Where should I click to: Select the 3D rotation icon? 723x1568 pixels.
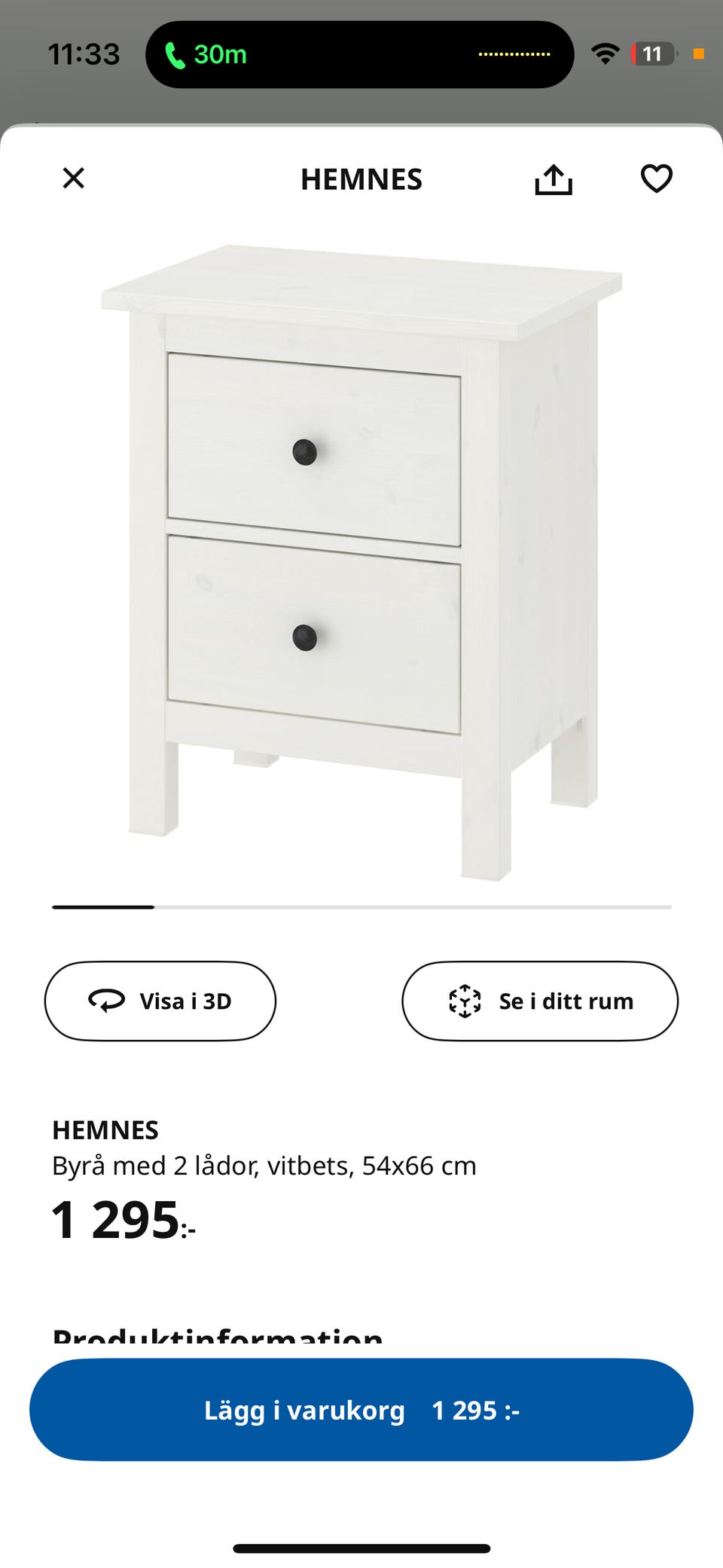(107, 1001)
